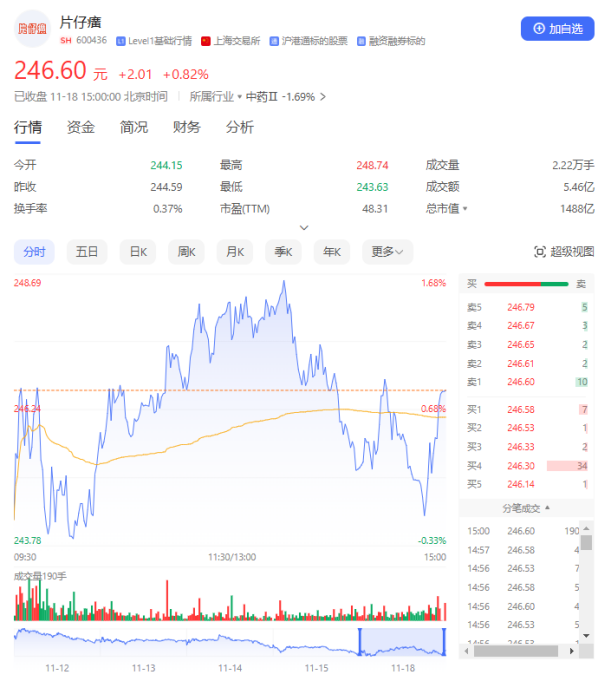Switch to the 财务 tab
Image resolution: width=612 pixels, height=681 pixels.
pyautogui.click(x=187, y=127)
